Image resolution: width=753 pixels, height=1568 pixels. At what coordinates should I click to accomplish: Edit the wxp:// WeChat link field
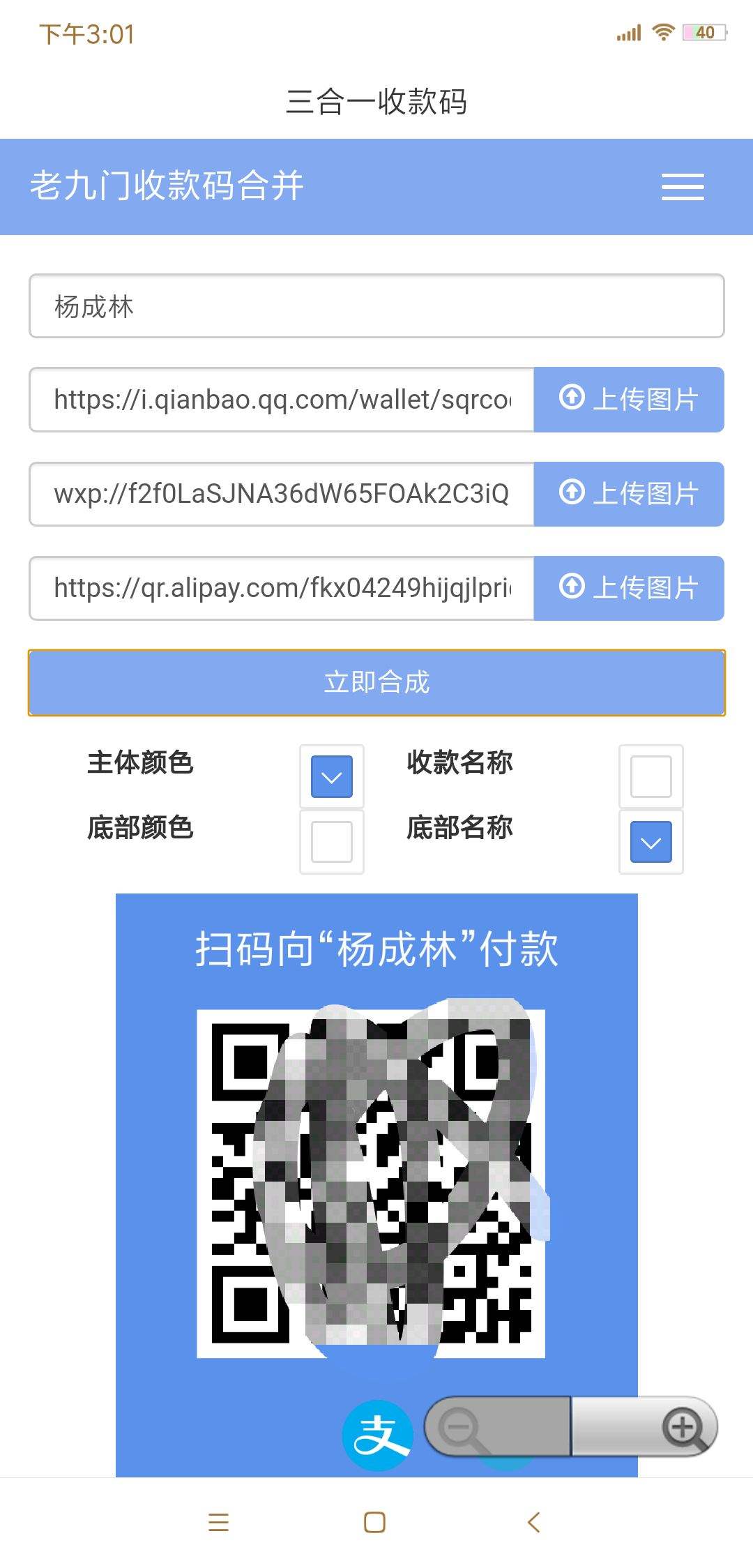coord(282,494)
